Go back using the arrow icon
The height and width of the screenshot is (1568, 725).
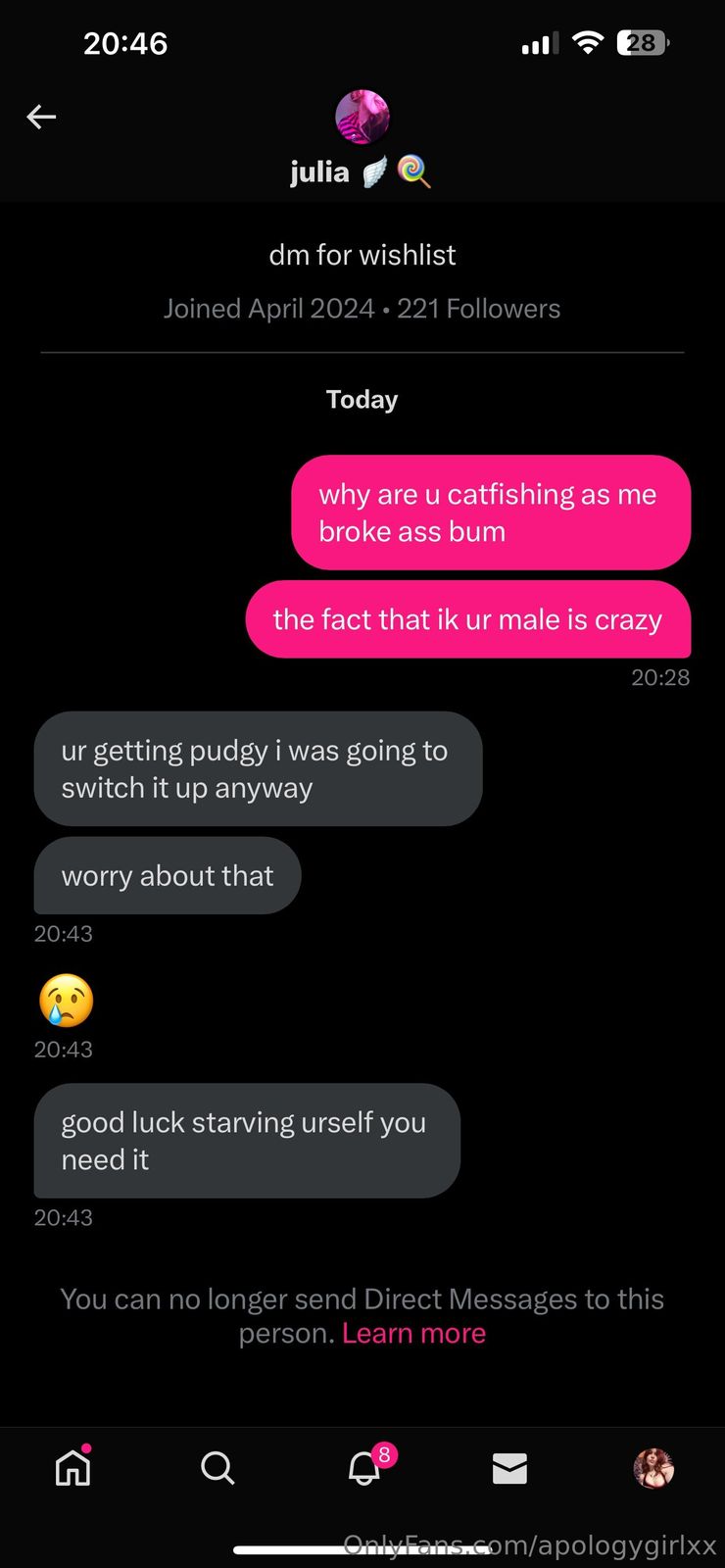[41, 118]
